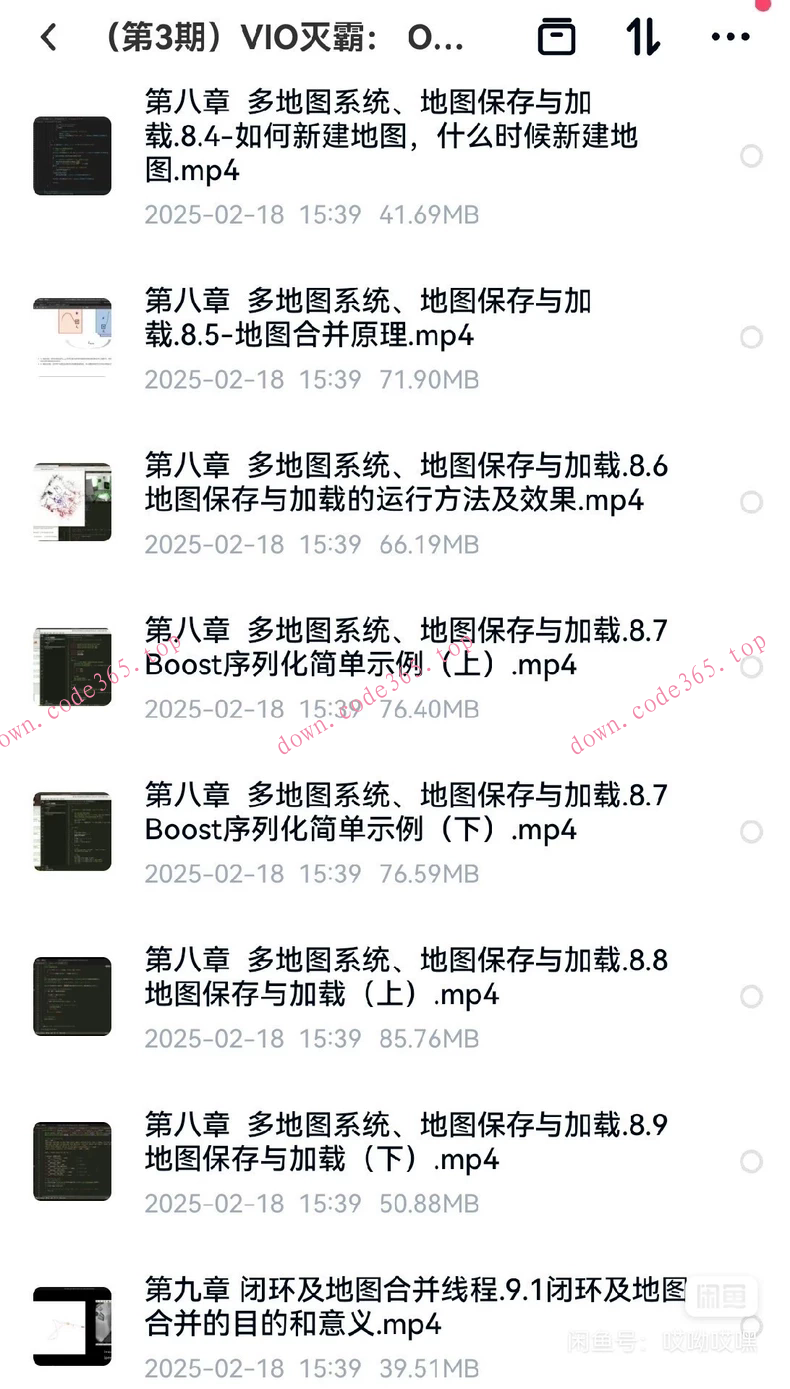
Task: Tap the thumbnail of the 8.5 video
Action: [72, 337]
